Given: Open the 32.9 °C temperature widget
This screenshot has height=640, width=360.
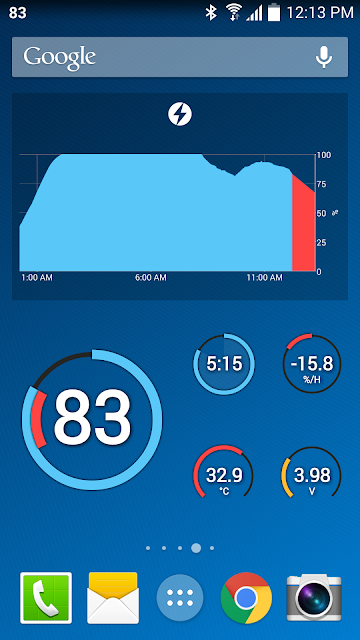Looking at the screenshot, I should click(x=224, y=475).
